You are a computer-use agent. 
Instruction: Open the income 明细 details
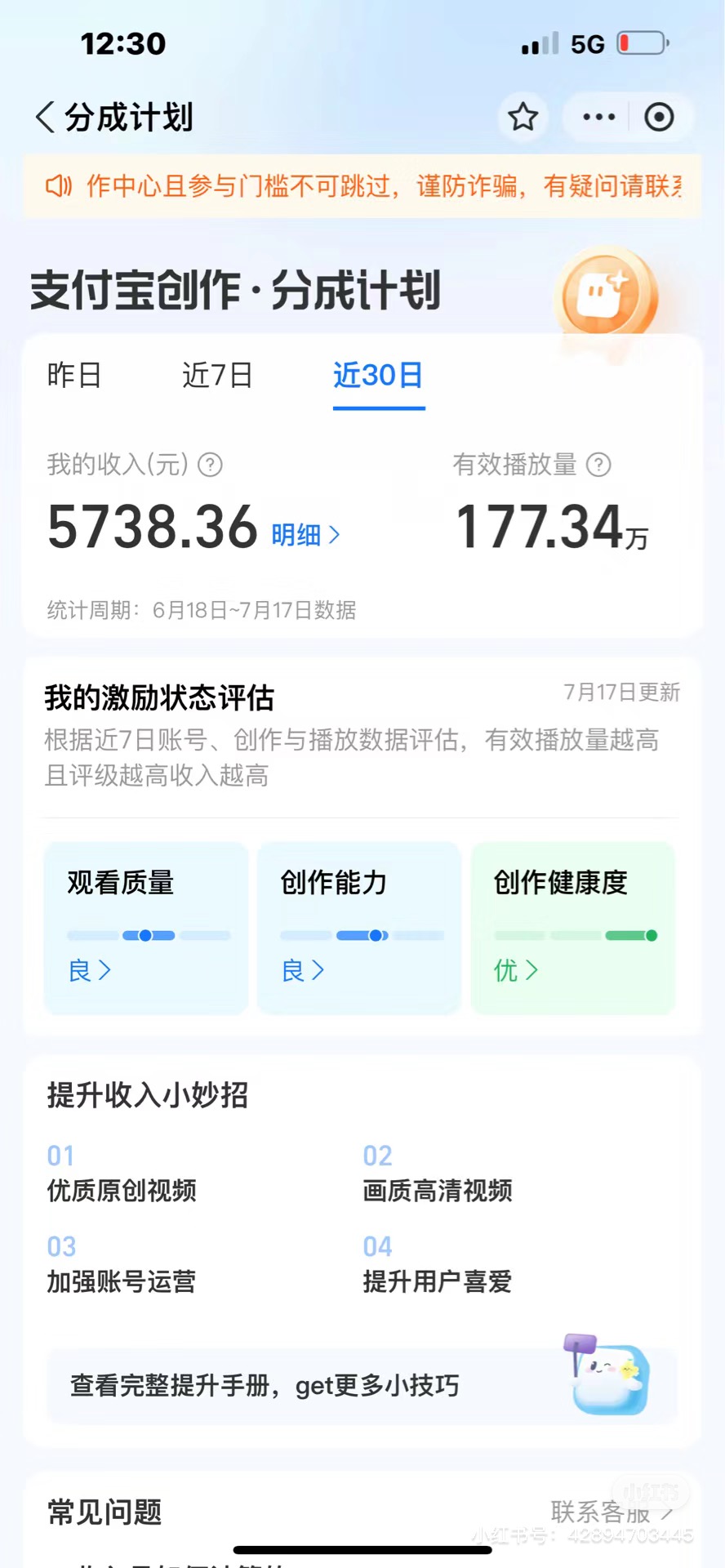pyautogui.click(x=305, y=535)
